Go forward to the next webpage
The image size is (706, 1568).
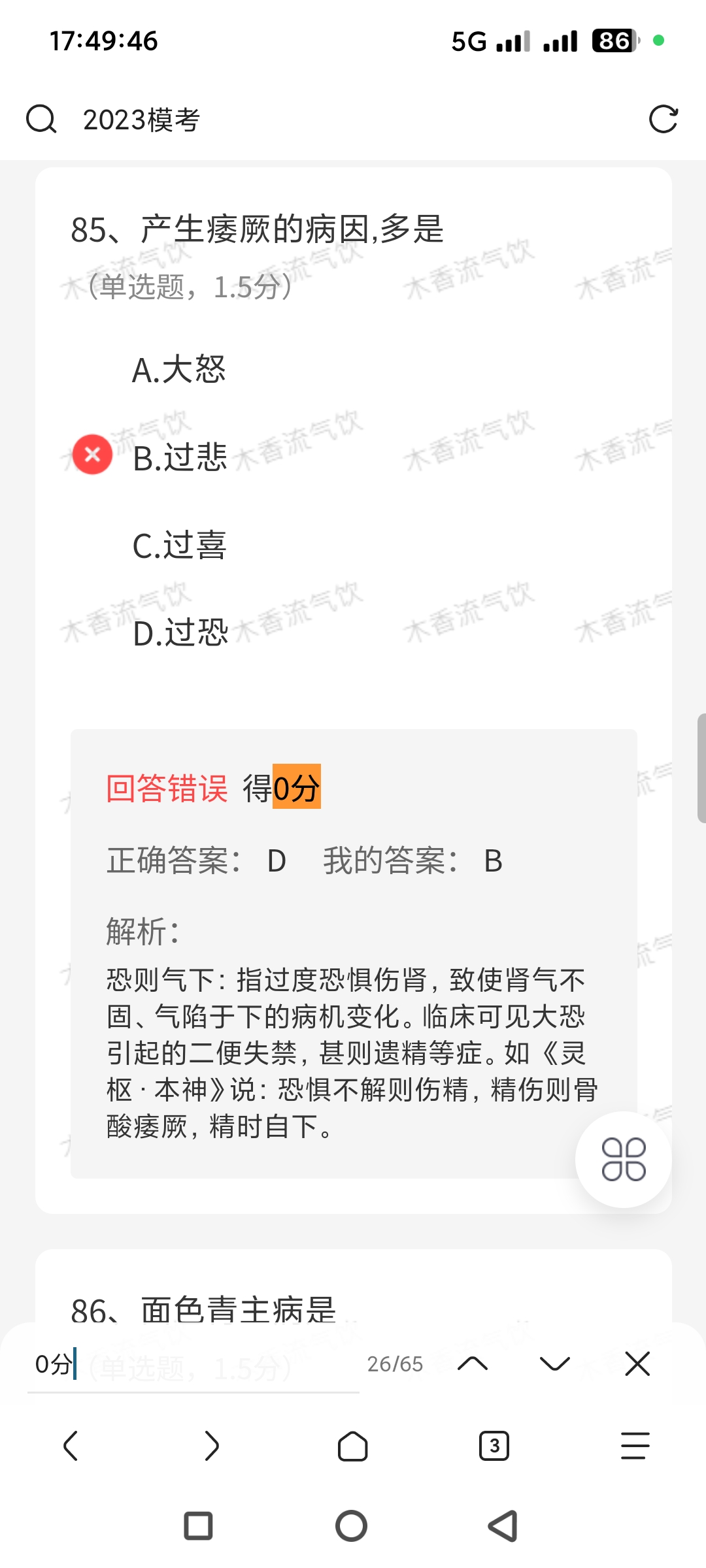point(212,1445)
